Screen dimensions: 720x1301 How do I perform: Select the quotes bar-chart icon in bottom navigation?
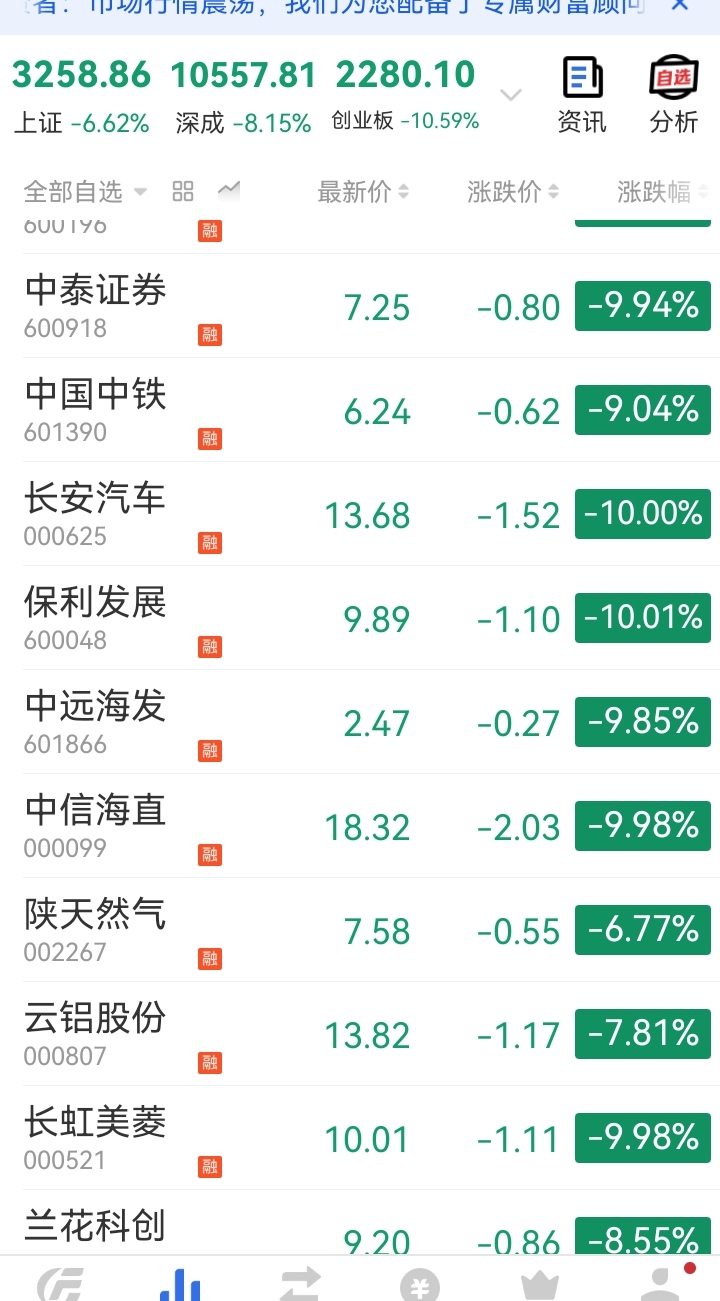tap(179, 1284)
